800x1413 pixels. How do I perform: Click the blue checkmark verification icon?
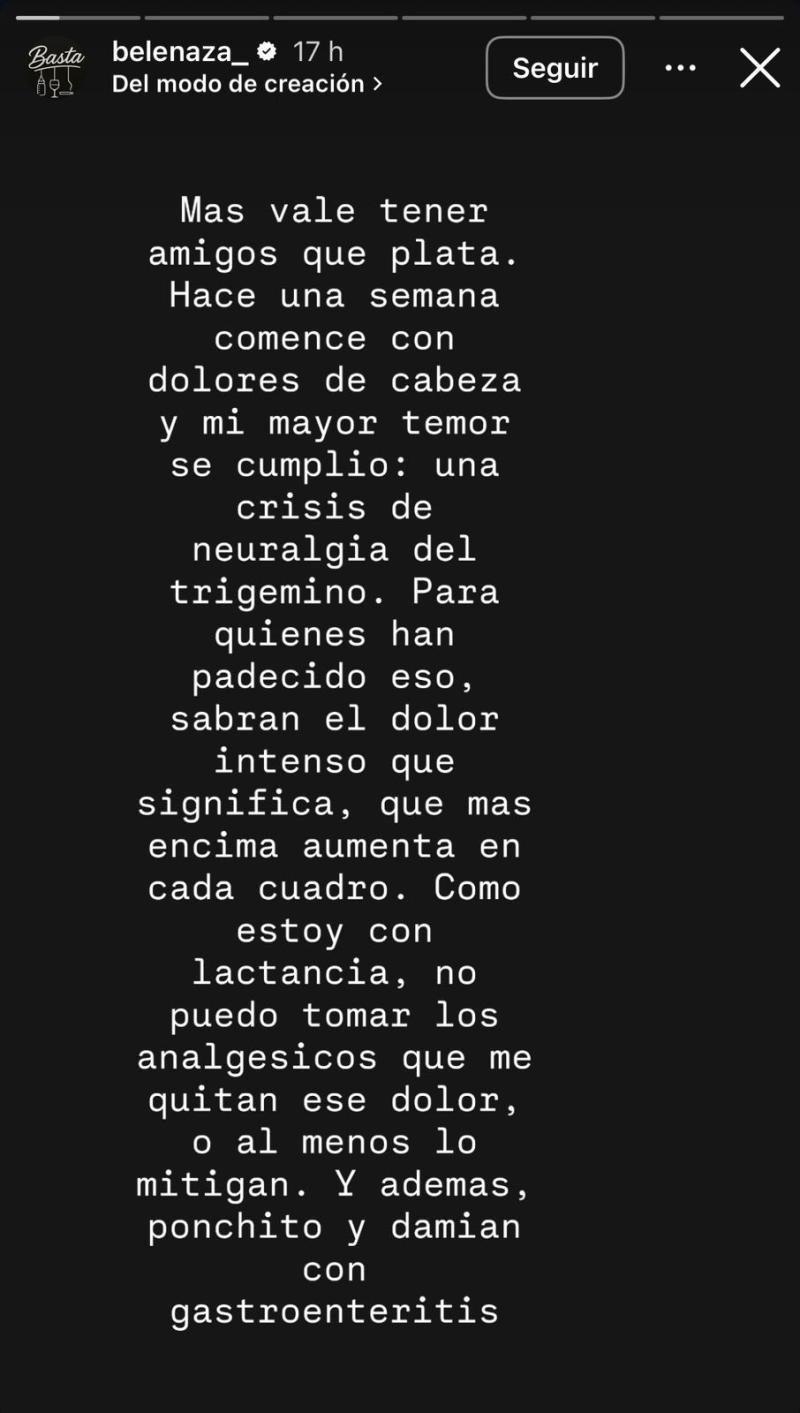pos(266,52)
